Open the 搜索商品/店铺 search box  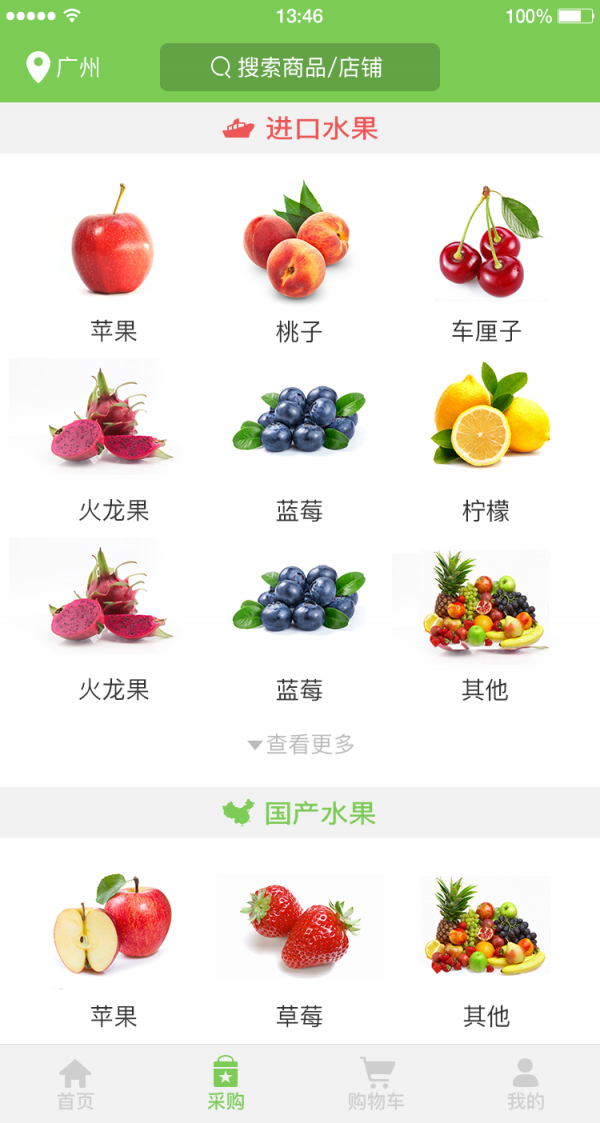(x=299, y=68)
